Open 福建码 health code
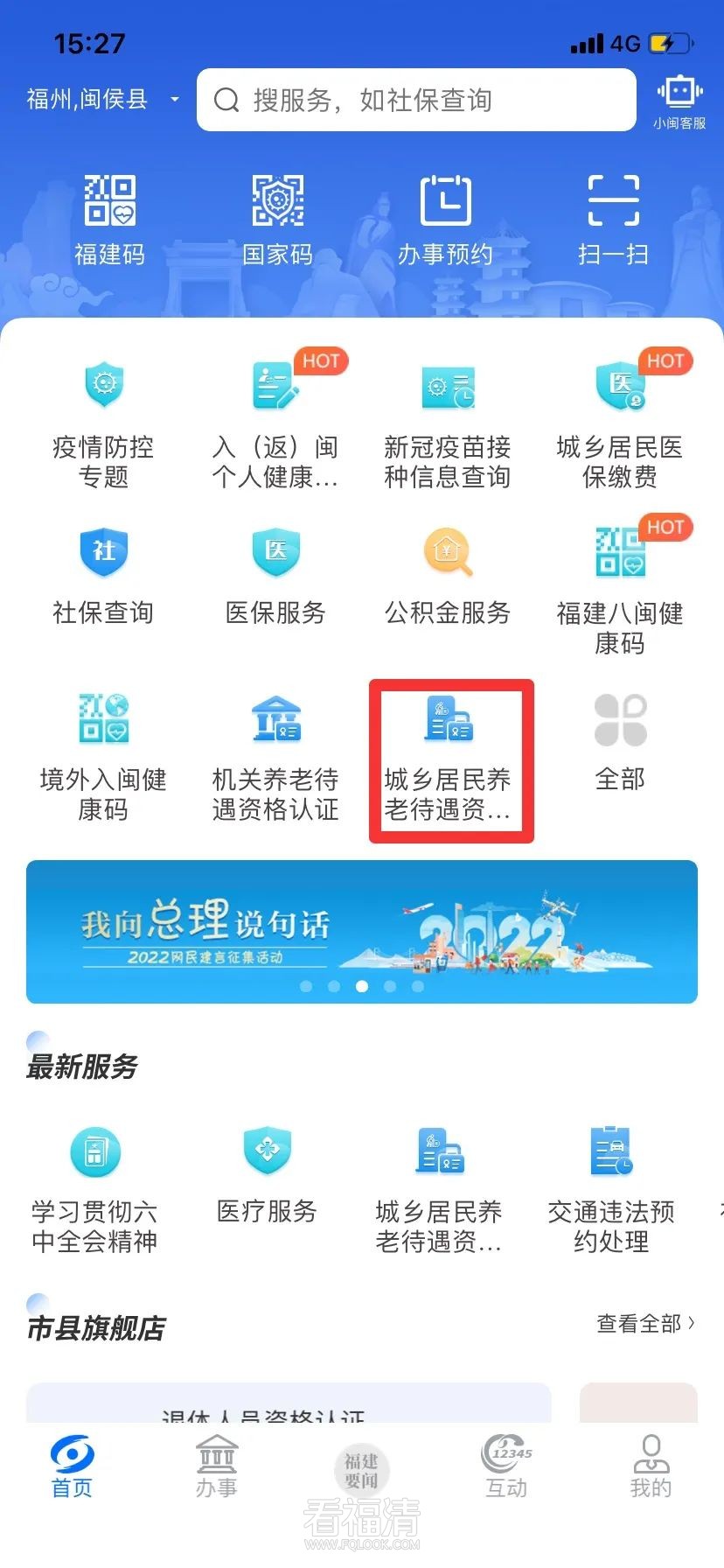The width and height of the screenshot is (724, 1568). (109, 220)
